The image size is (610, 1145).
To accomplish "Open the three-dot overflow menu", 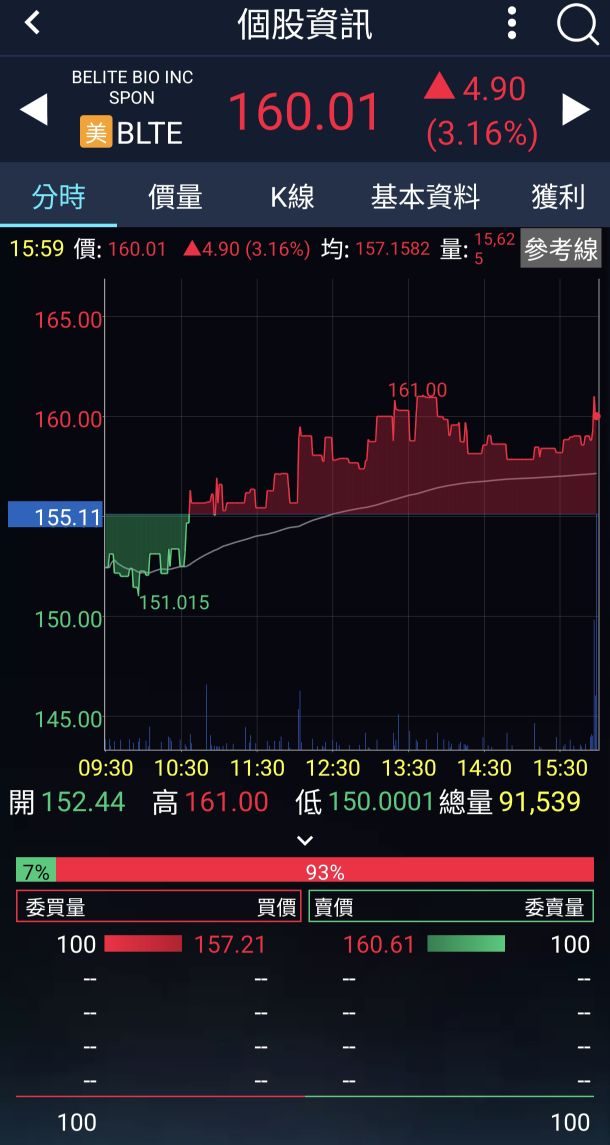I will pos(512,23).
